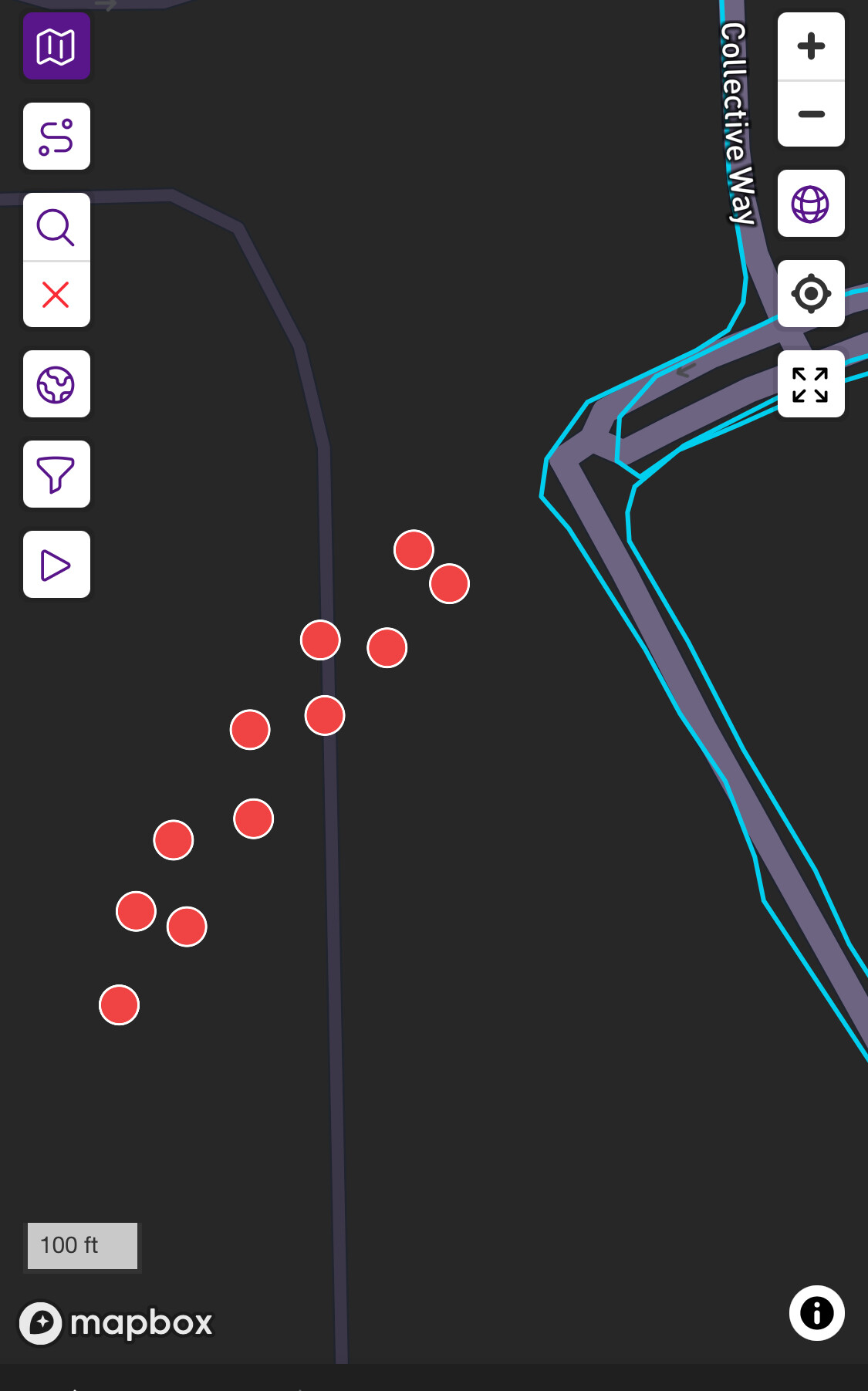Viewport: 868px width, 1391px height.
Task: Switch map projection with the wireframe globe
Action: click(x=811, y=204)
